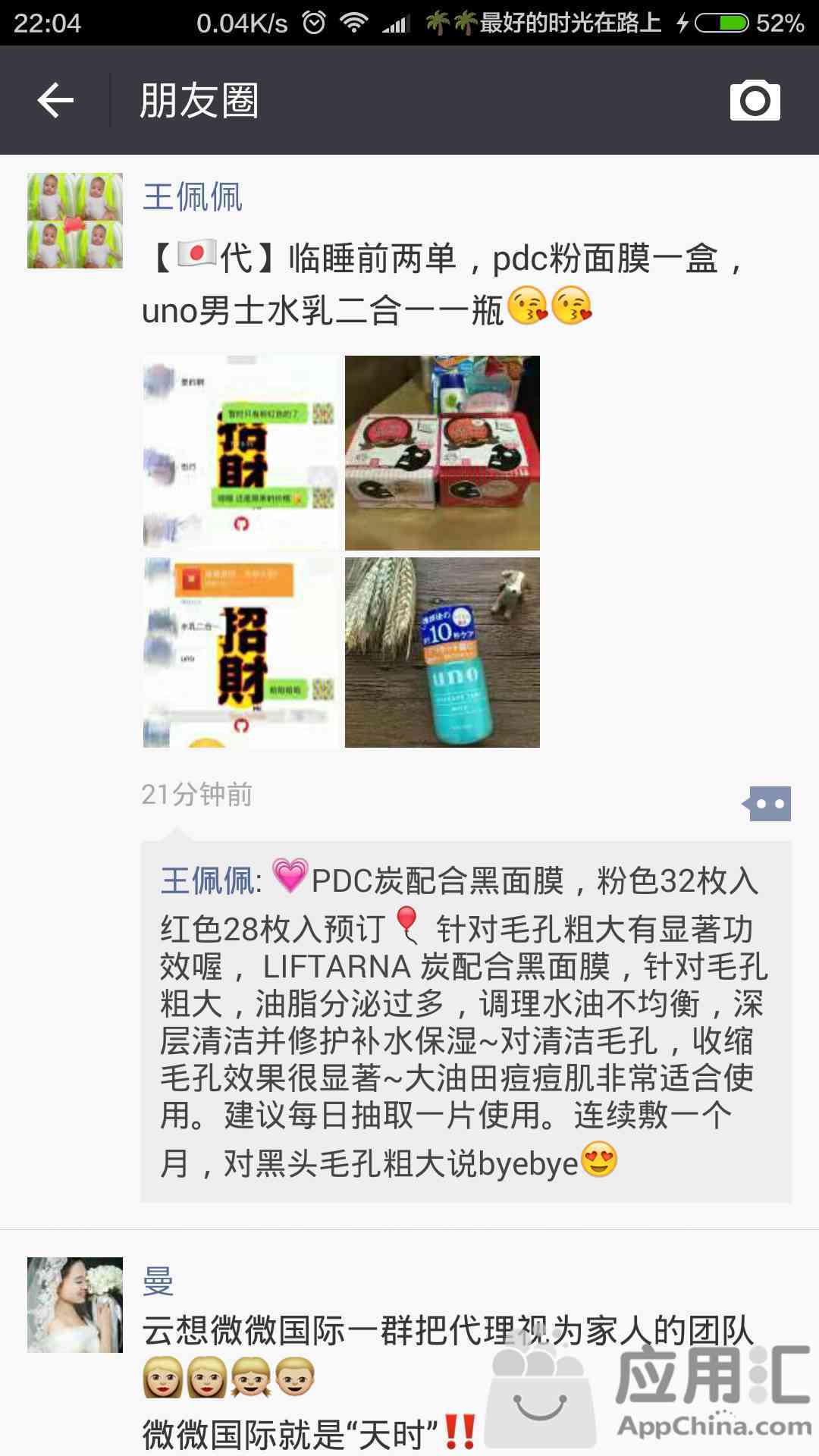
Task: Open 曼's profile picture
Action: coord(75,1304)
